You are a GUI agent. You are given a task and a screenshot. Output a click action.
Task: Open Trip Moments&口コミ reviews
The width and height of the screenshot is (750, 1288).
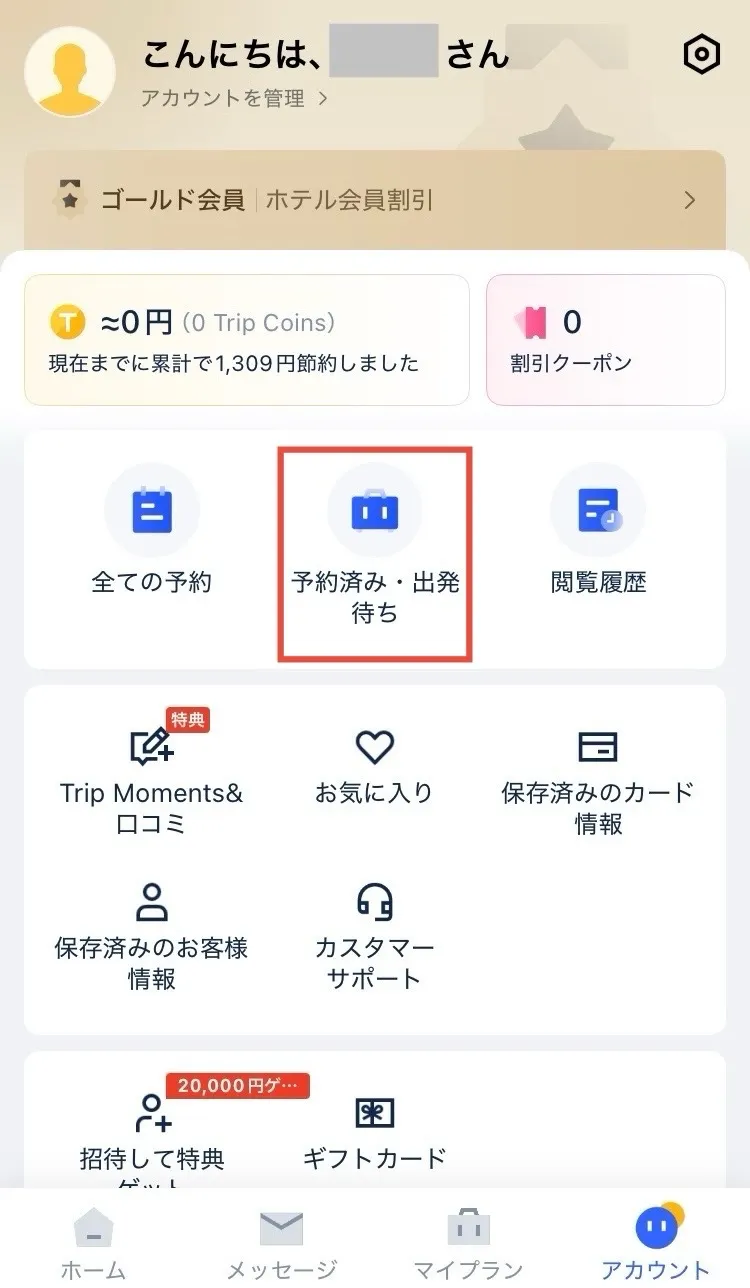(x=152, y=750)
